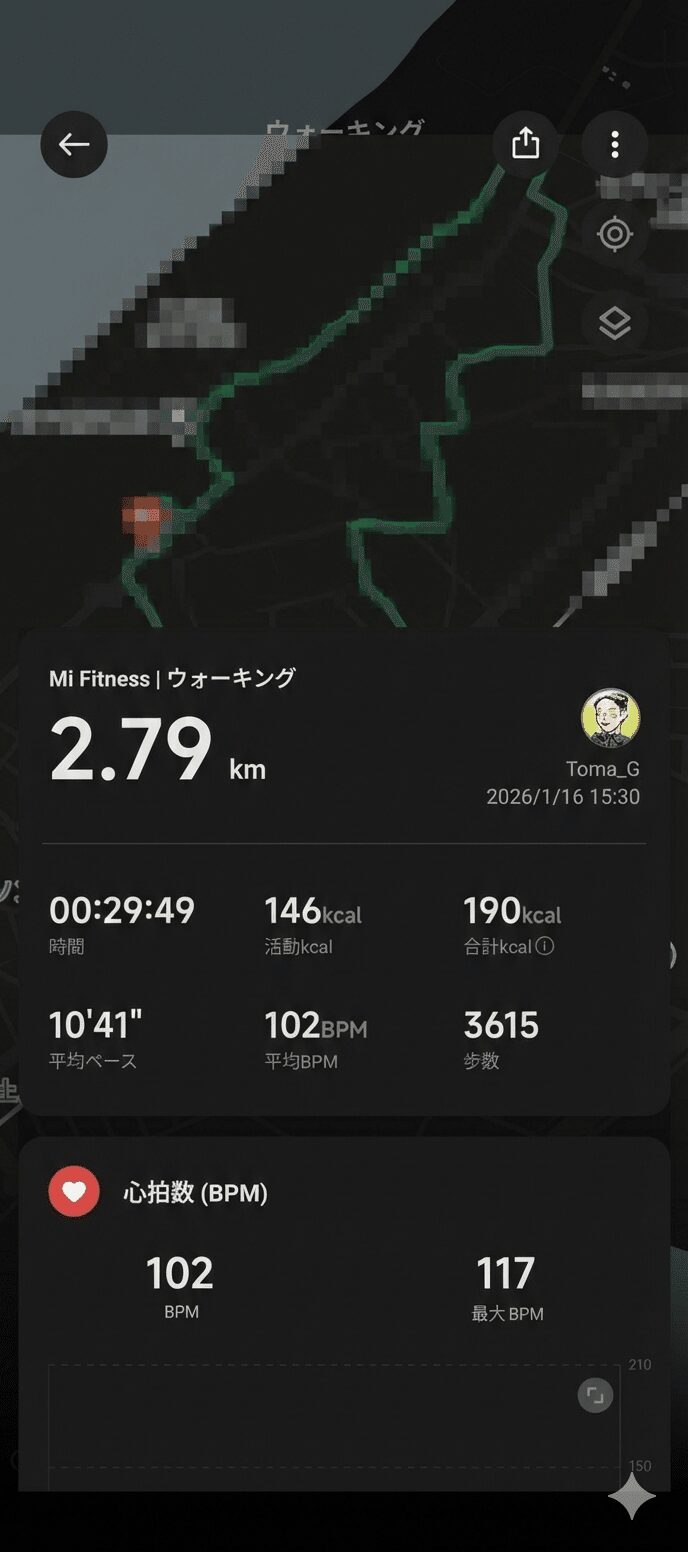This screenshot has height=1552, width=688.
Task: Open the three-dot overflow menu
Action: [x=614, y=145]
